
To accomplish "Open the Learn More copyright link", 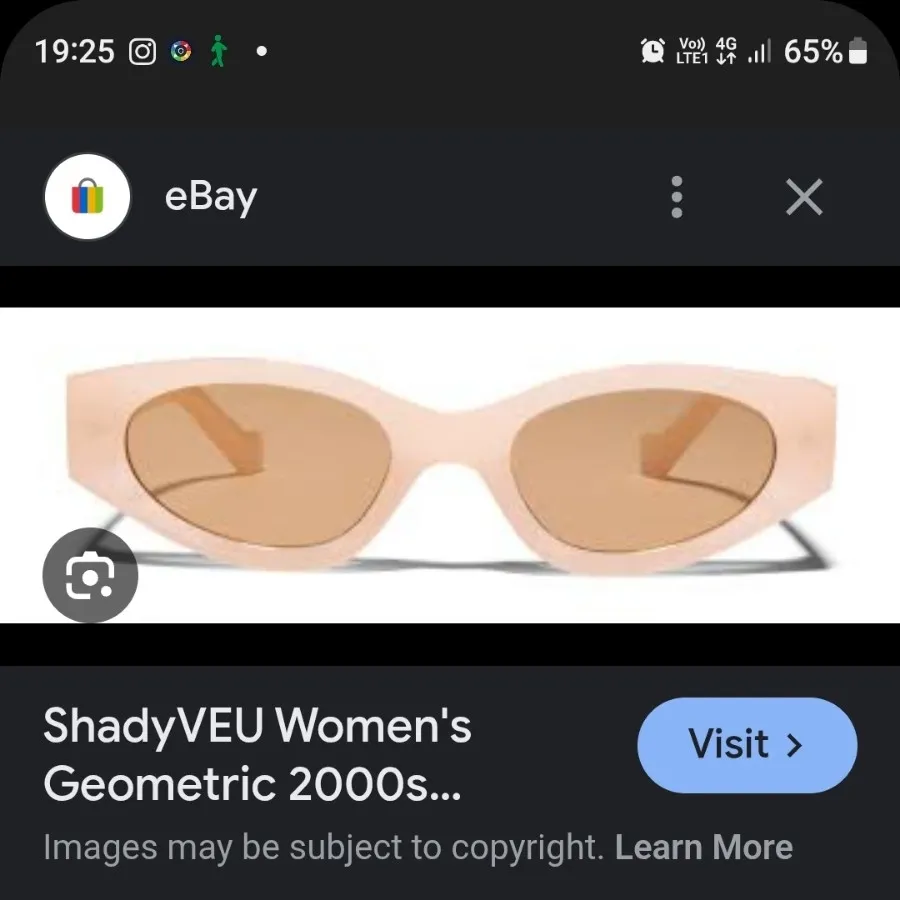I will [x=703, y=848].
